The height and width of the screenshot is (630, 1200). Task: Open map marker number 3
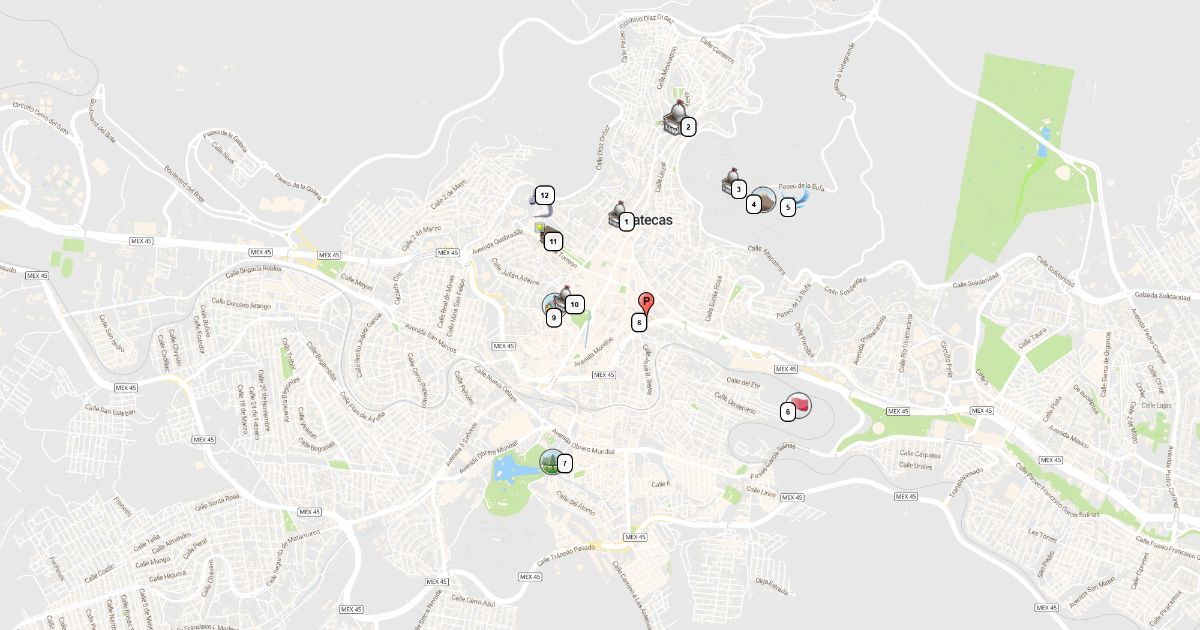click(x=732, y=182)
